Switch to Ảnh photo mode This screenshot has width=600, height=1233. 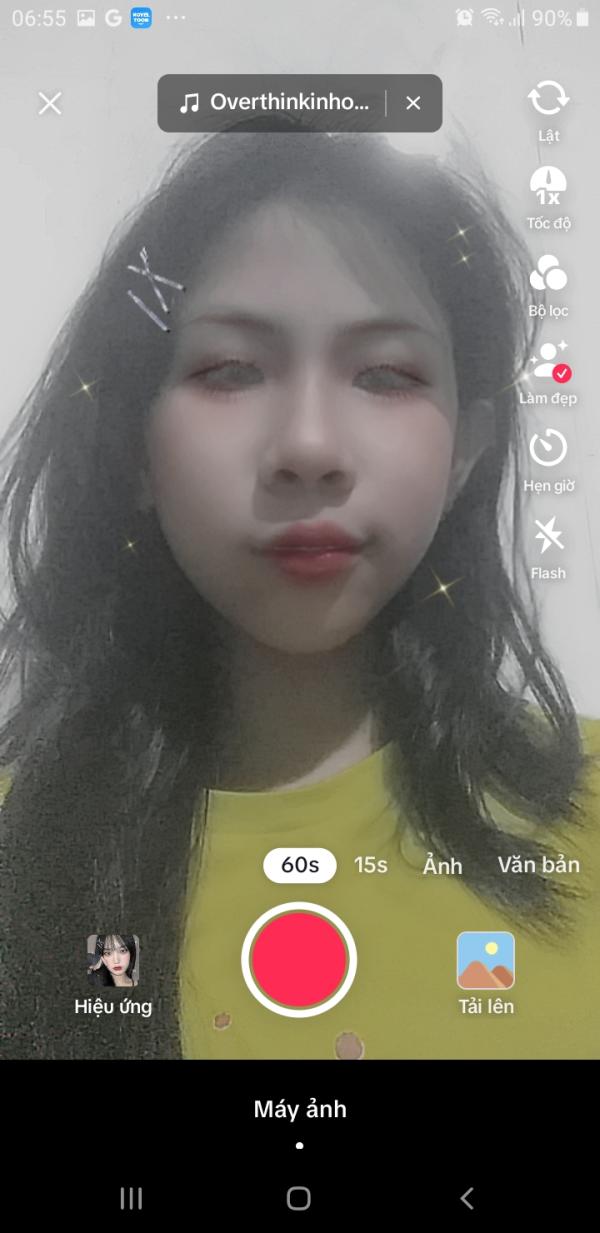click(x=442, y=866)
